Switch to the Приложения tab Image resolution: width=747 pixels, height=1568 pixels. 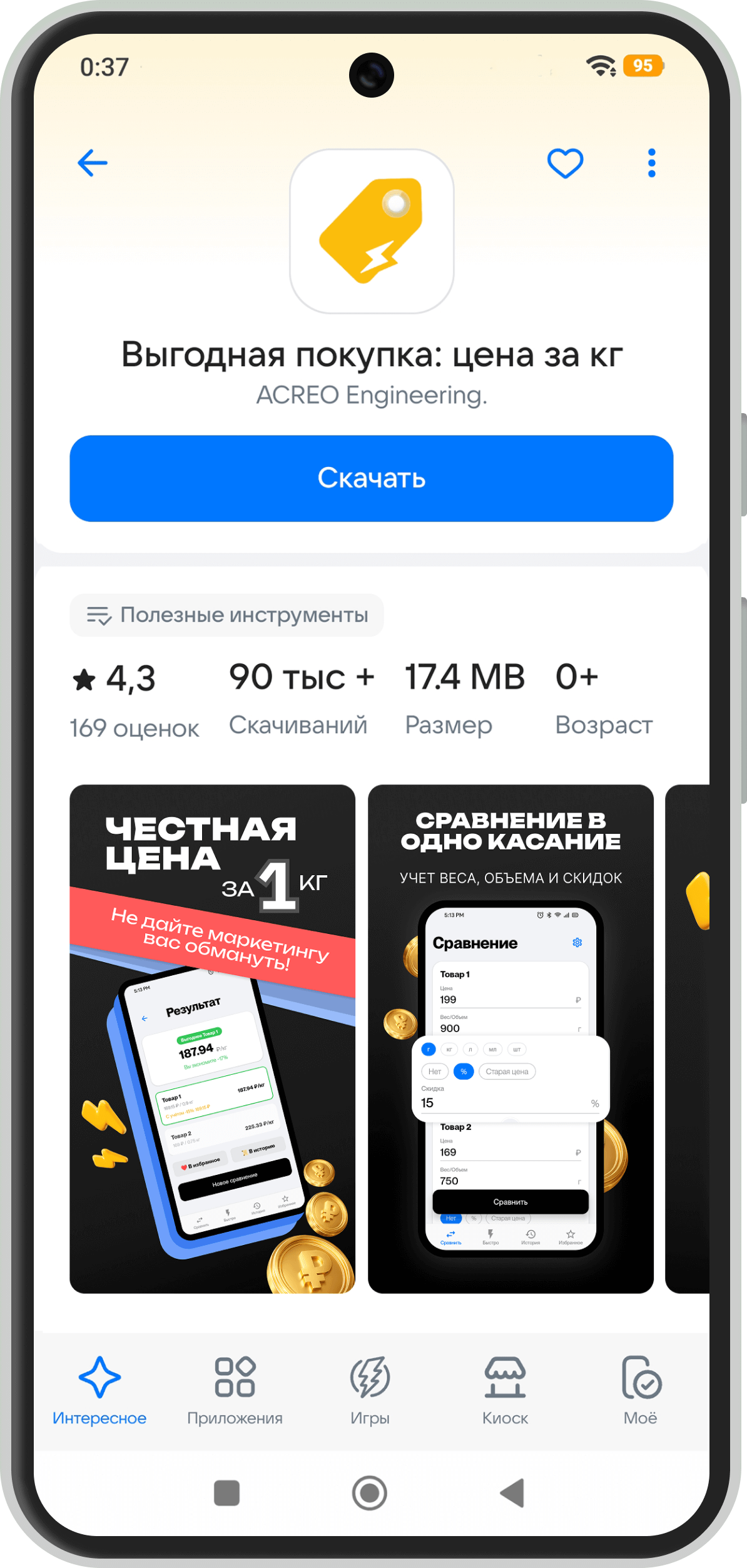click(235, 1391)
